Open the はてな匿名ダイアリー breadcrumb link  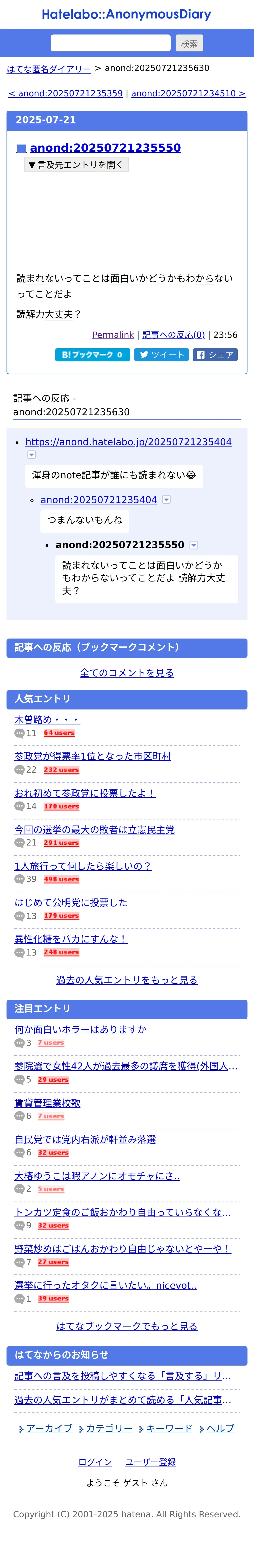[x=49, y=69]
